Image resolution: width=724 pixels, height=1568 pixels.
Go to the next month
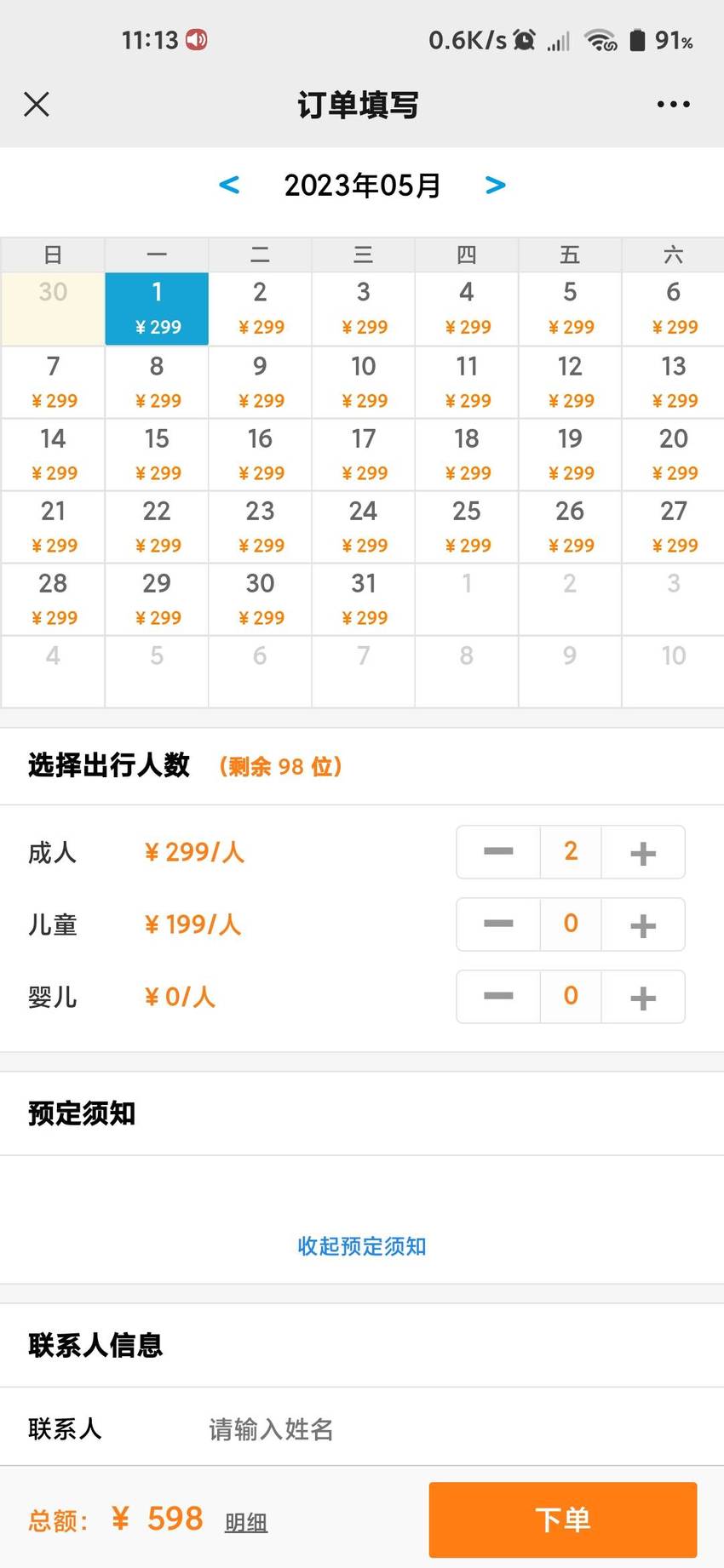click(x=495, y=185)
